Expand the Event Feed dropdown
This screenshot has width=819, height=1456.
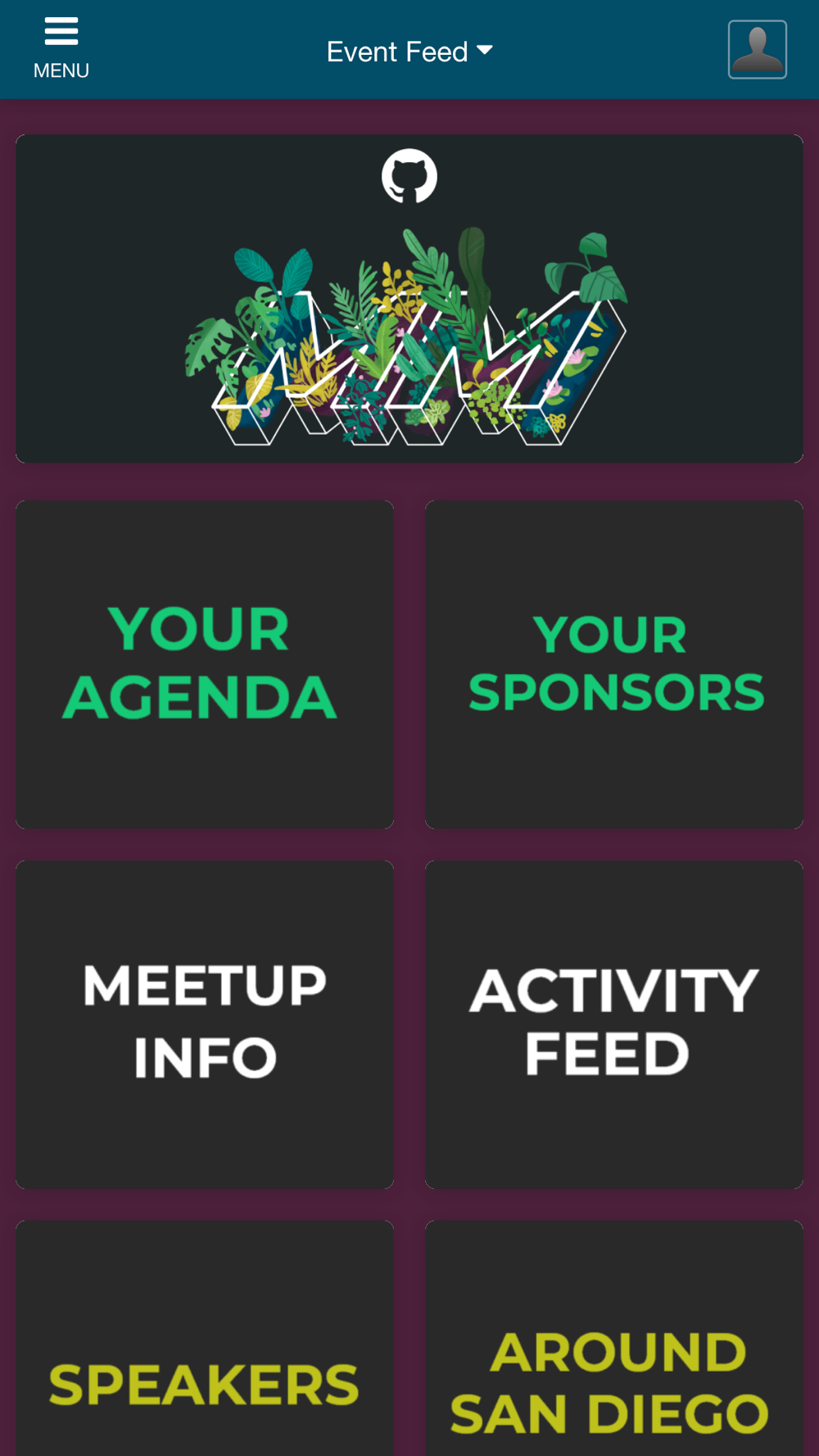coord(409,52)
